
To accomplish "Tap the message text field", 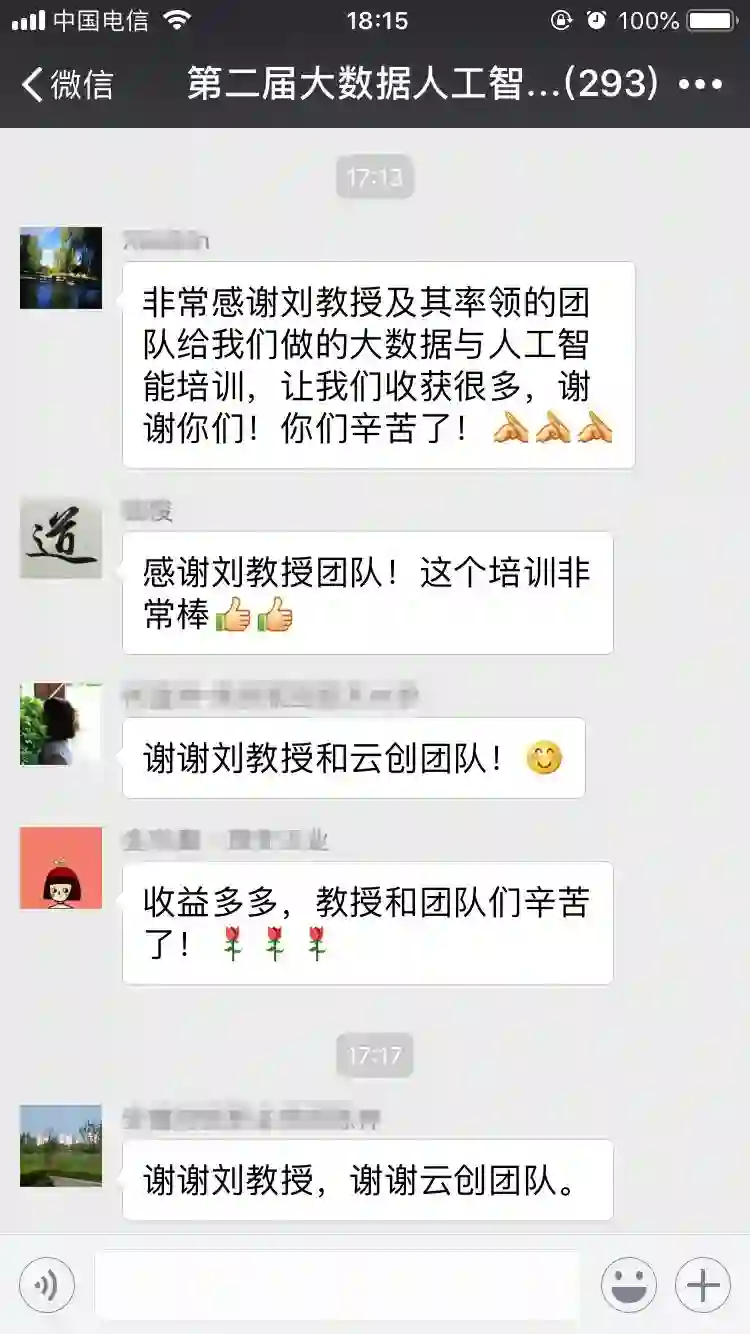I will click(x=337, y=1285).
